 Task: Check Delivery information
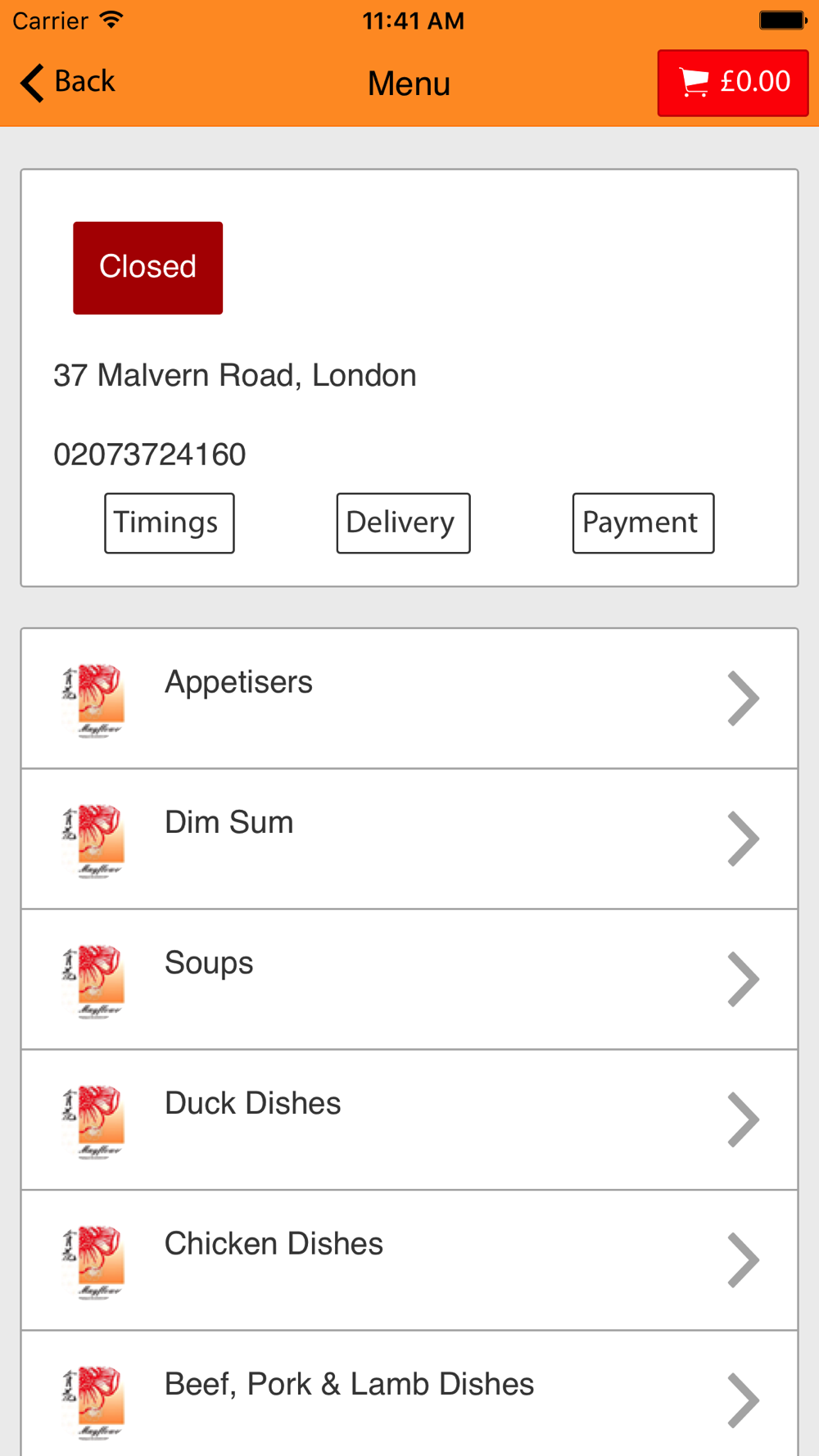[403, 522]
